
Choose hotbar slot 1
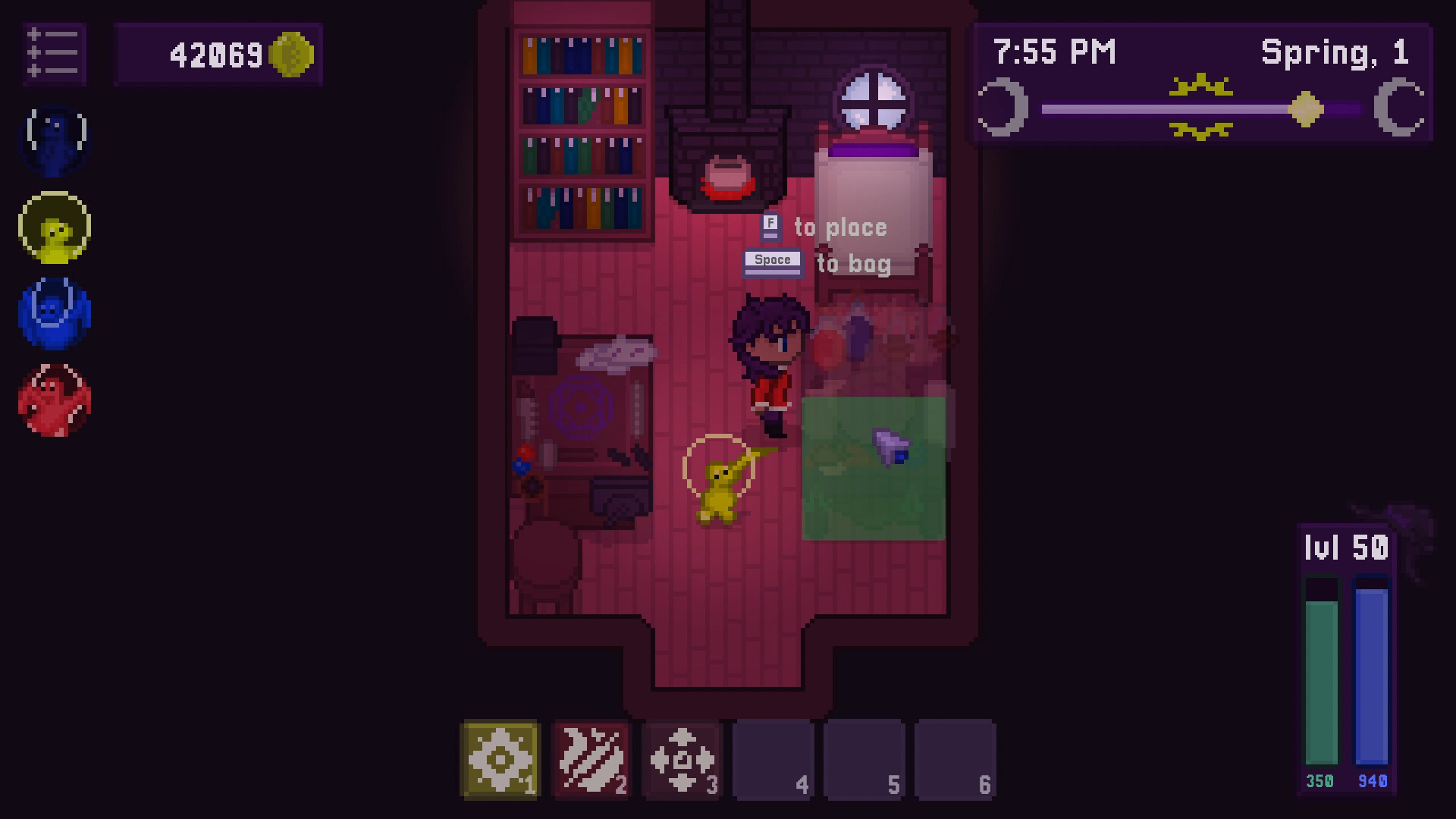point(500,759)
